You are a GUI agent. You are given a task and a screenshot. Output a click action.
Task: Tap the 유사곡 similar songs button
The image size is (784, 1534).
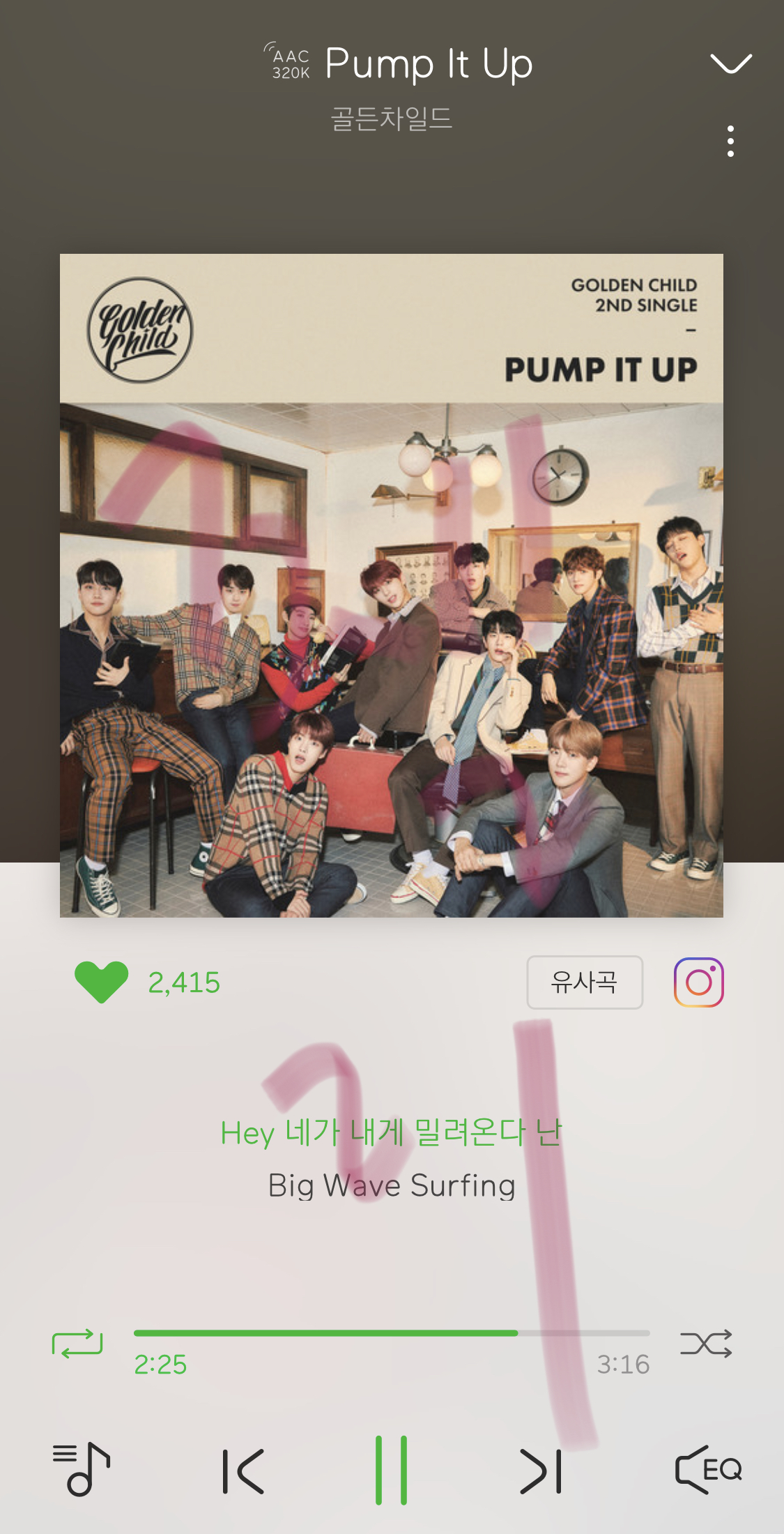point(584,982)
